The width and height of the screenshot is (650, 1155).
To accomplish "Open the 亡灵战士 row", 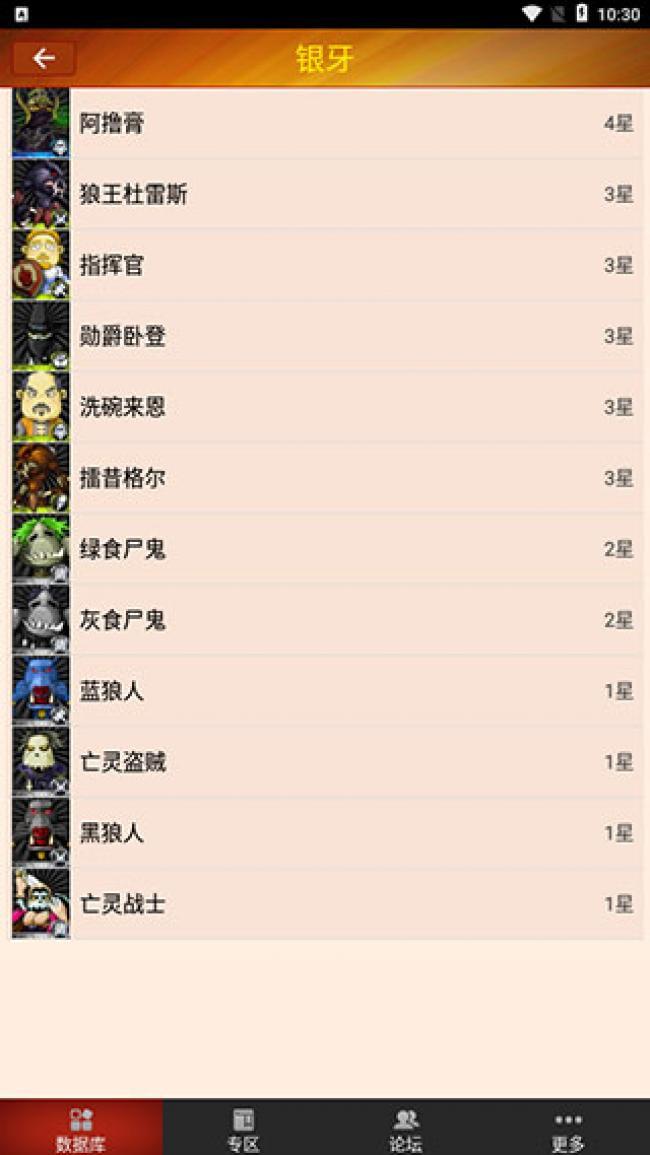I will pyautogui.click(x=325, y=904).
